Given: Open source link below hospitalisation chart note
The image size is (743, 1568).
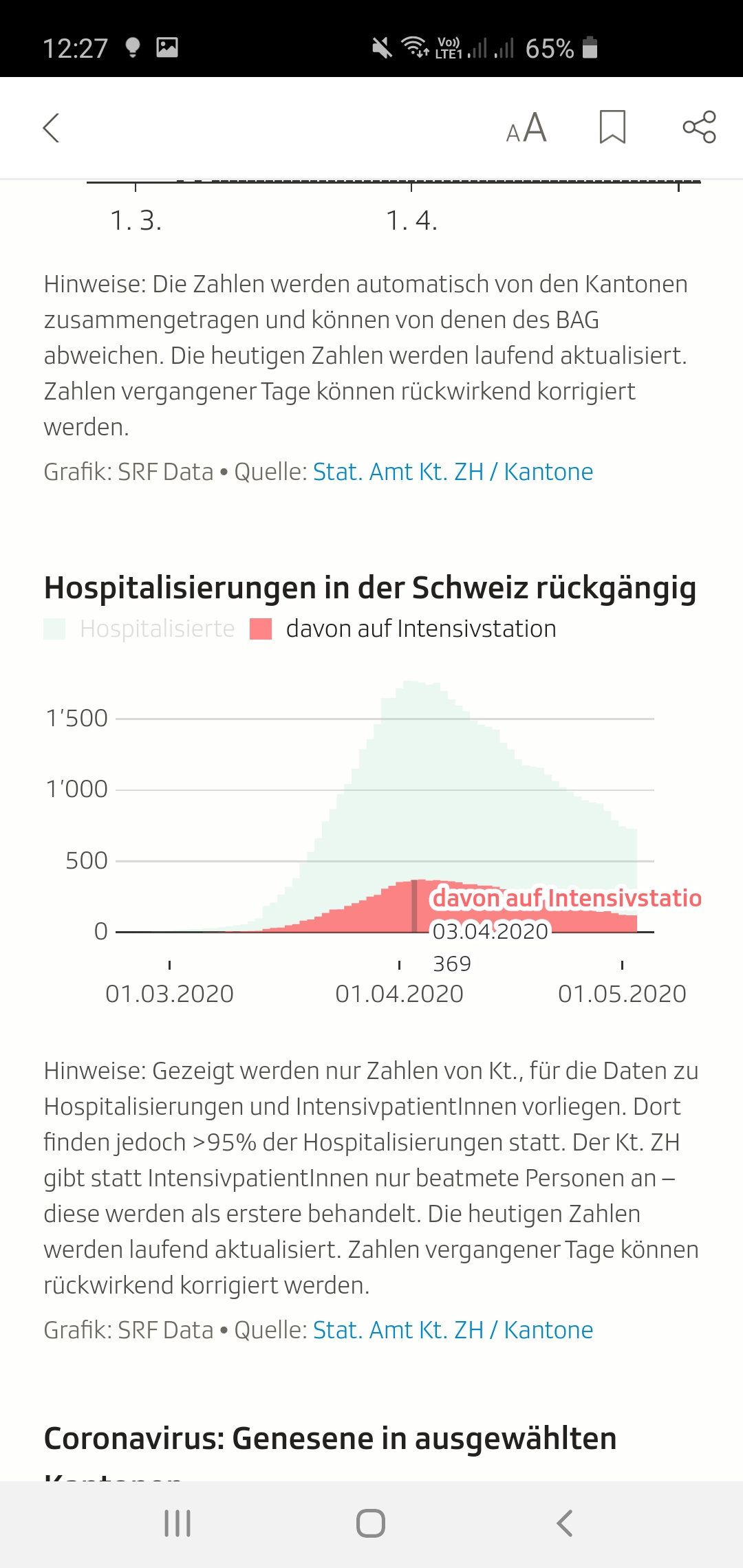Looking at the screenshot, I should [x=453, y=1330].
